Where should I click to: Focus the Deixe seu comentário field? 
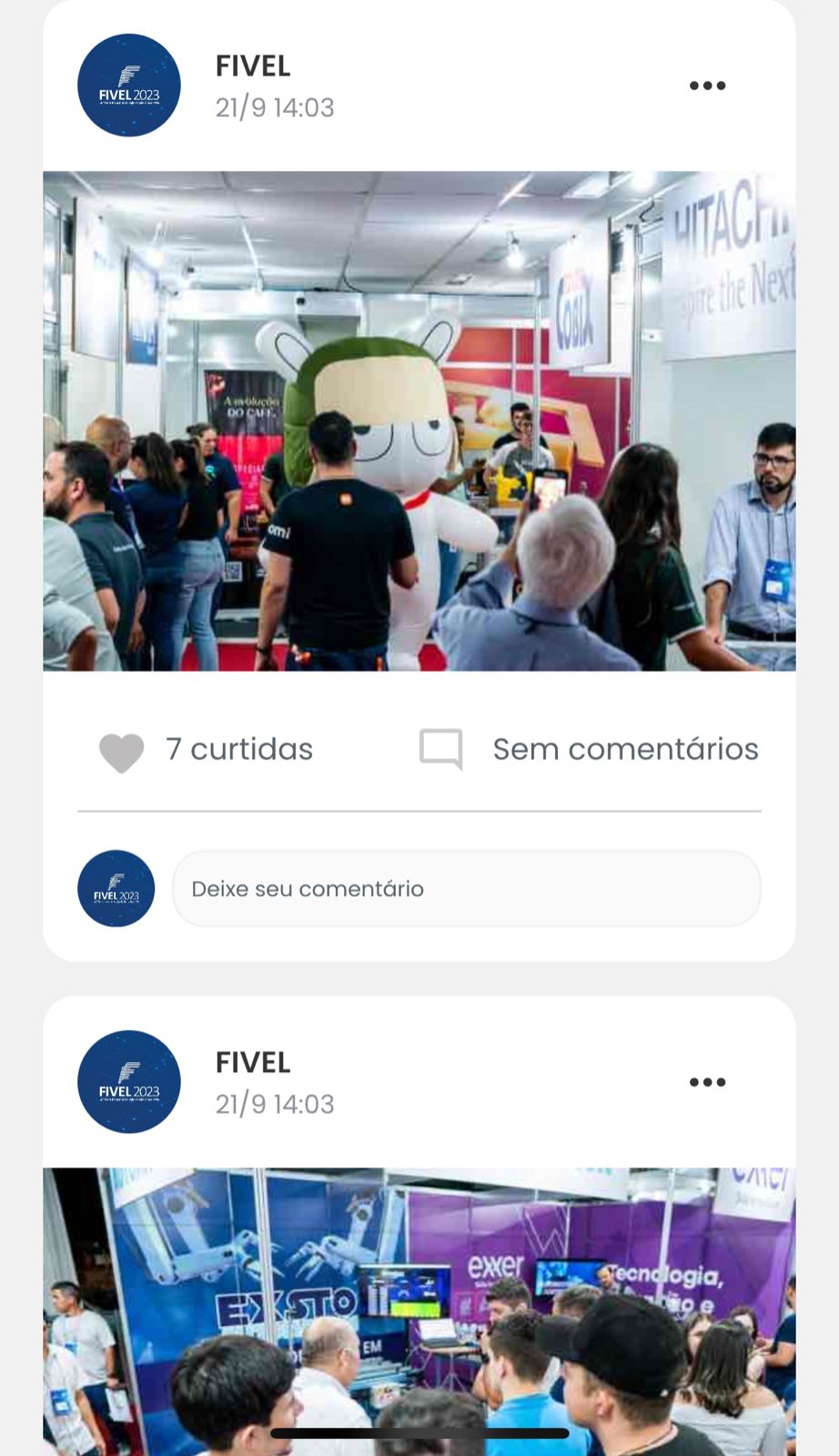(x=466, y=889)
